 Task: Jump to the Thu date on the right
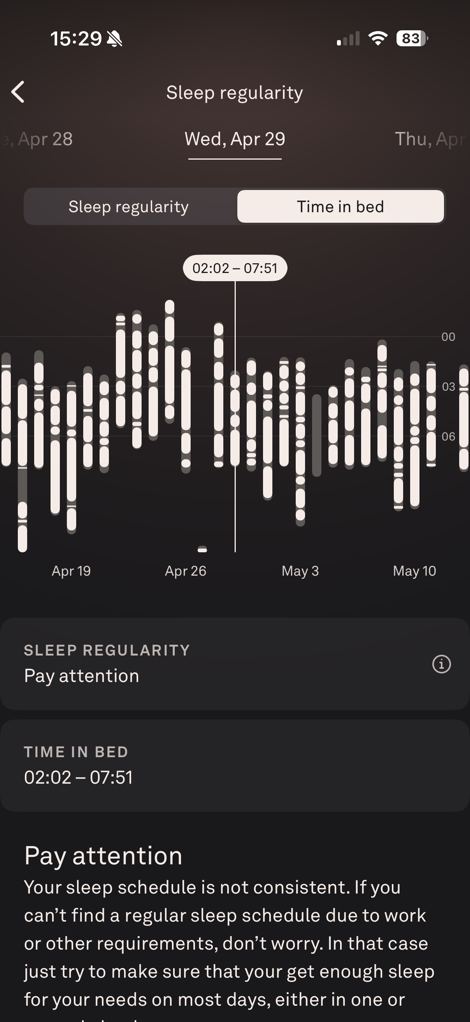click(x=432, y=139)
